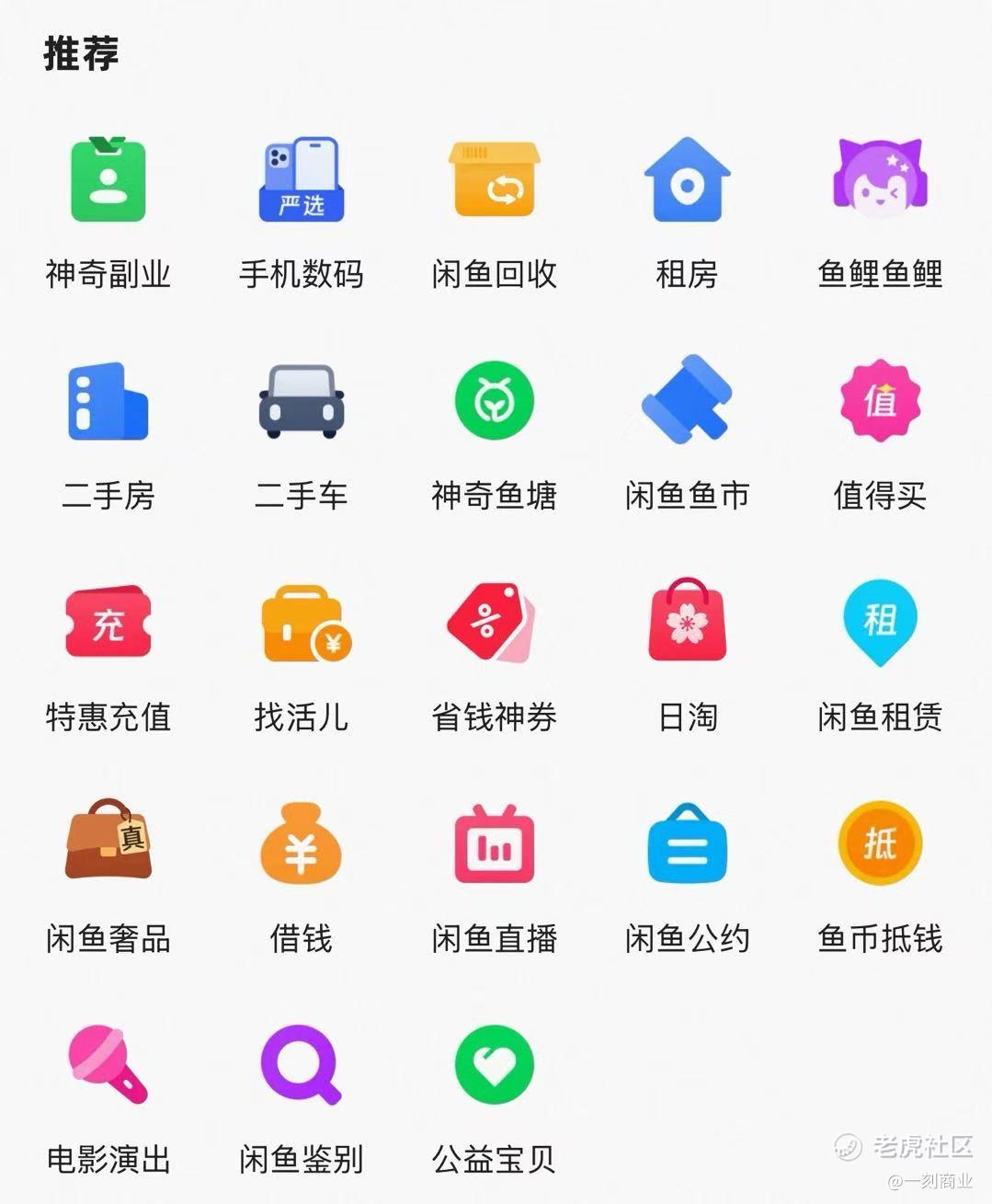Enter 神奇鱼塘 section

point(495,403)
